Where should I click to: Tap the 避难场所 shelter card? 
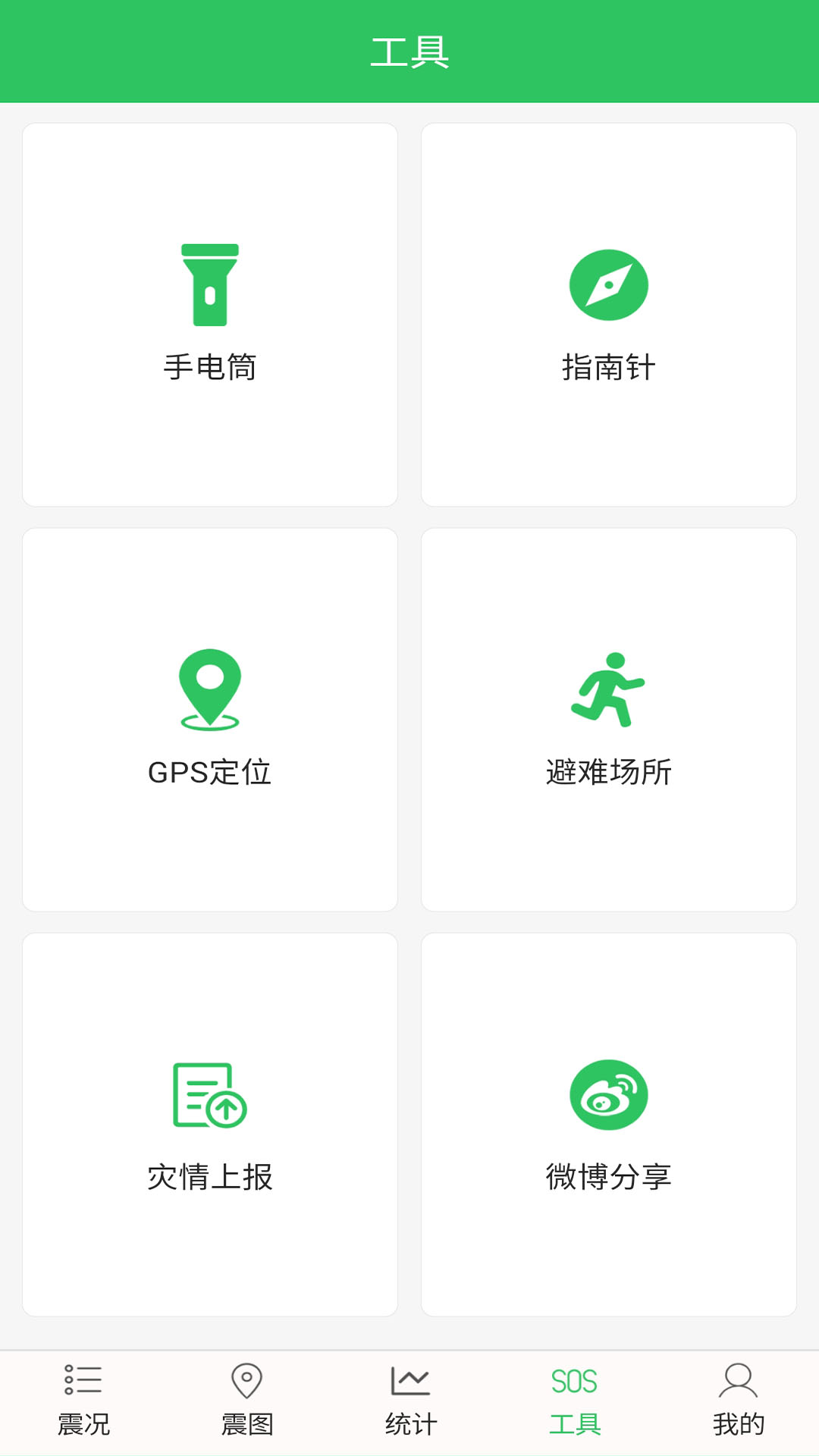click(609, 720)
